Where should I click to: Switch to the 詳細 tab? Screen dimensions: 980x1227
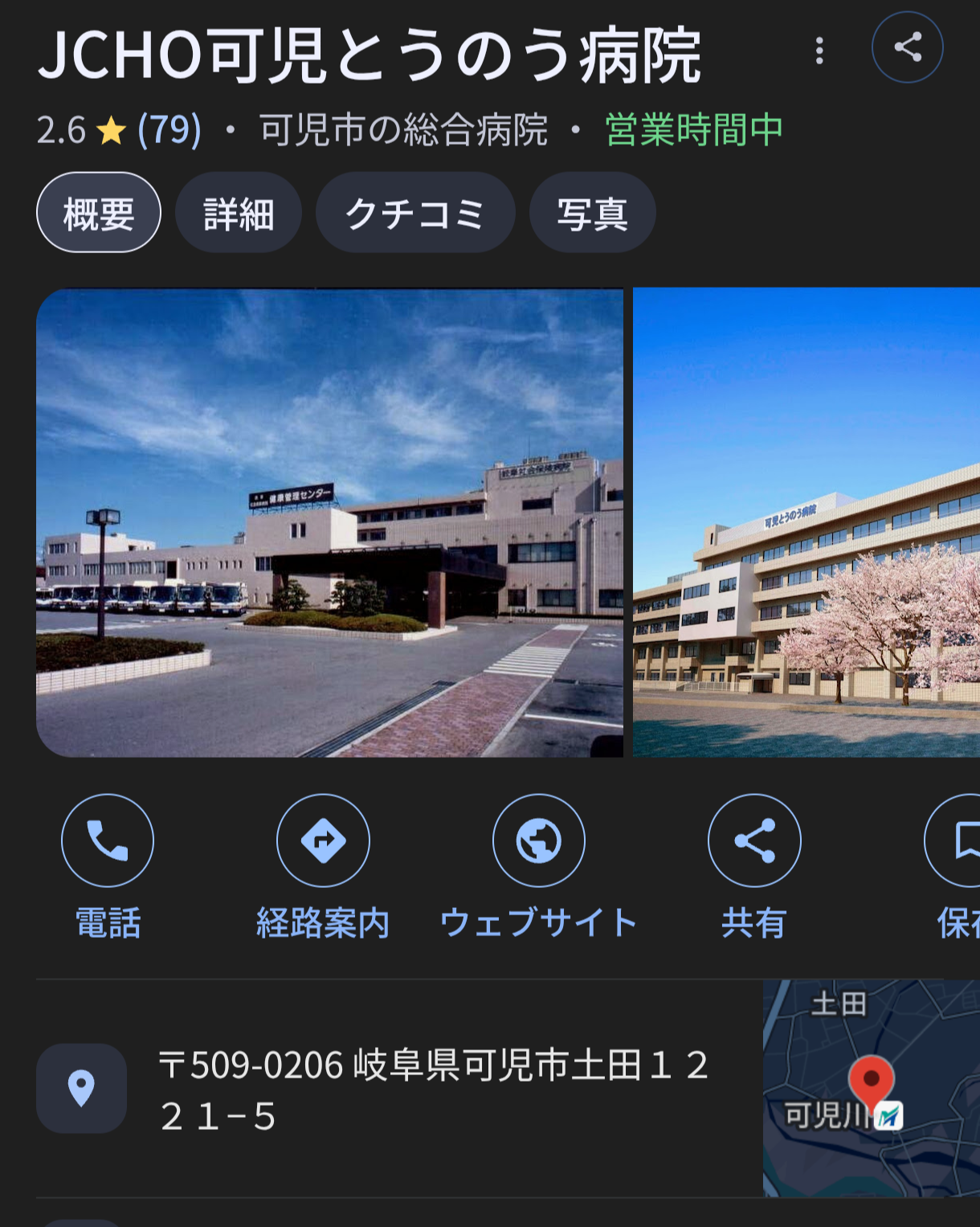tap(239, 213)
